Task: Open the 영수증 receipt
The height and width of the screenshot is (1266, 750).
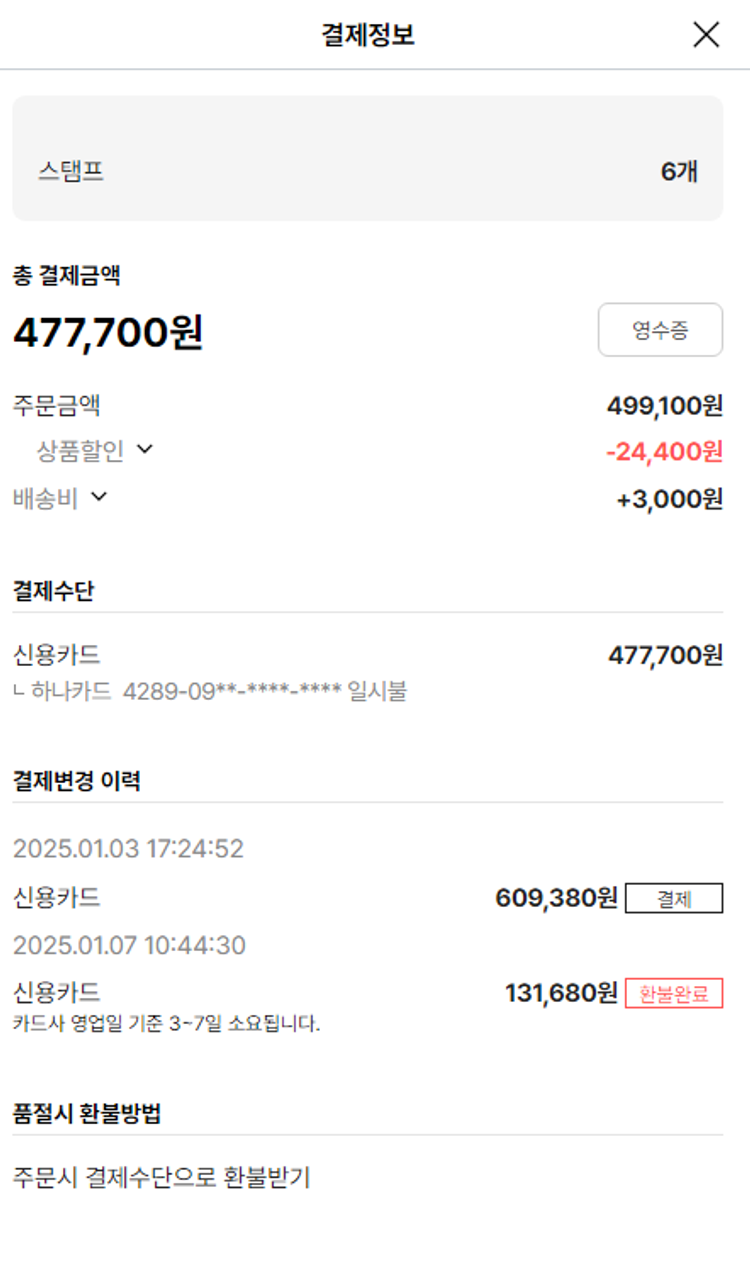Action: tap(660, 330)
